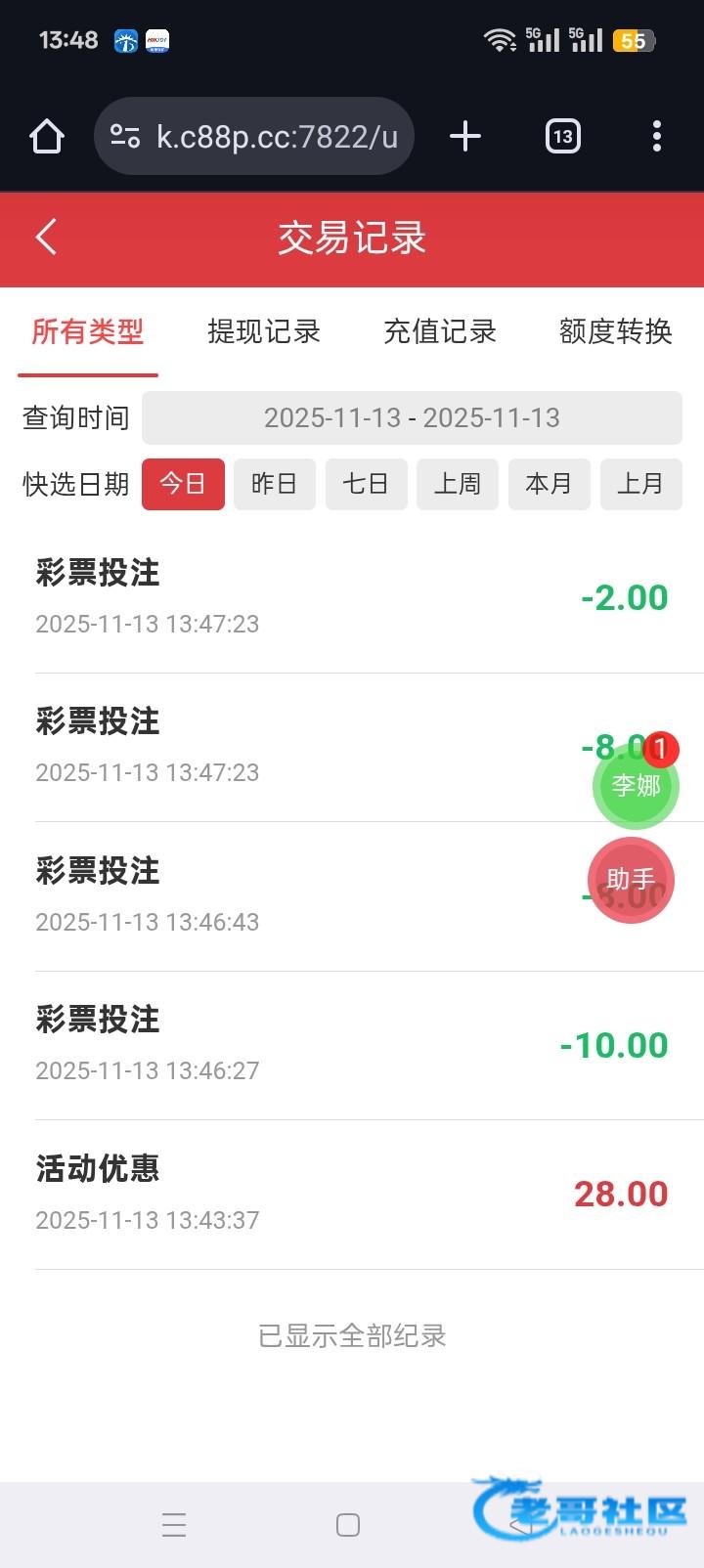Show the open tabs switcher
The width and height of the screenshot is (704, 1568).
click(562, 136)
